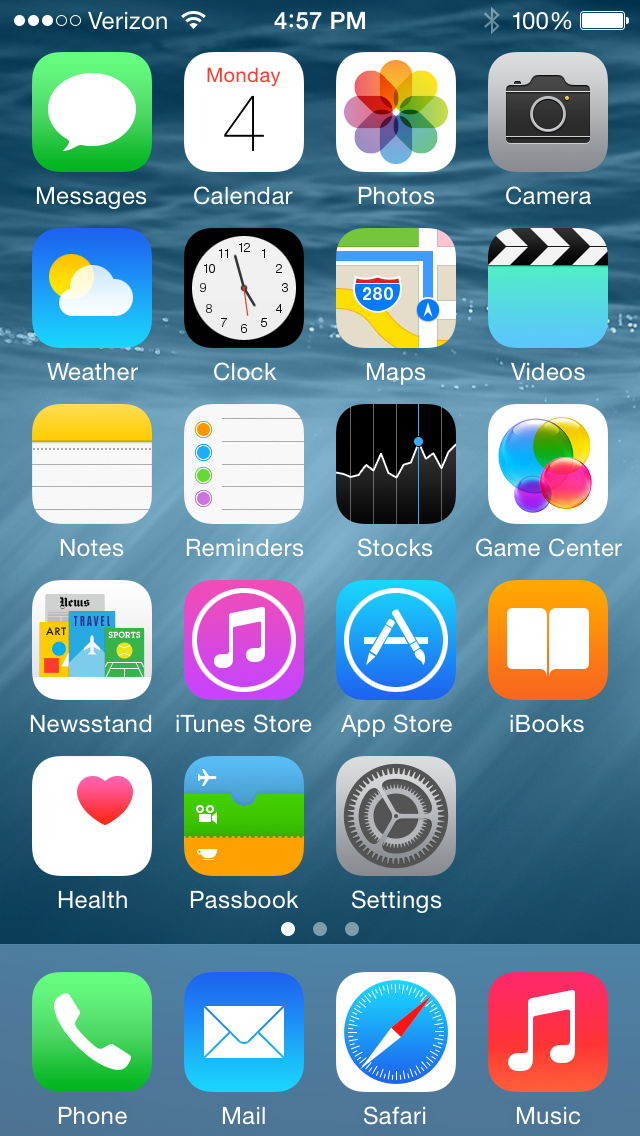Launch Safari from the dock
640x1136 pixels.
coord(396,1032)
